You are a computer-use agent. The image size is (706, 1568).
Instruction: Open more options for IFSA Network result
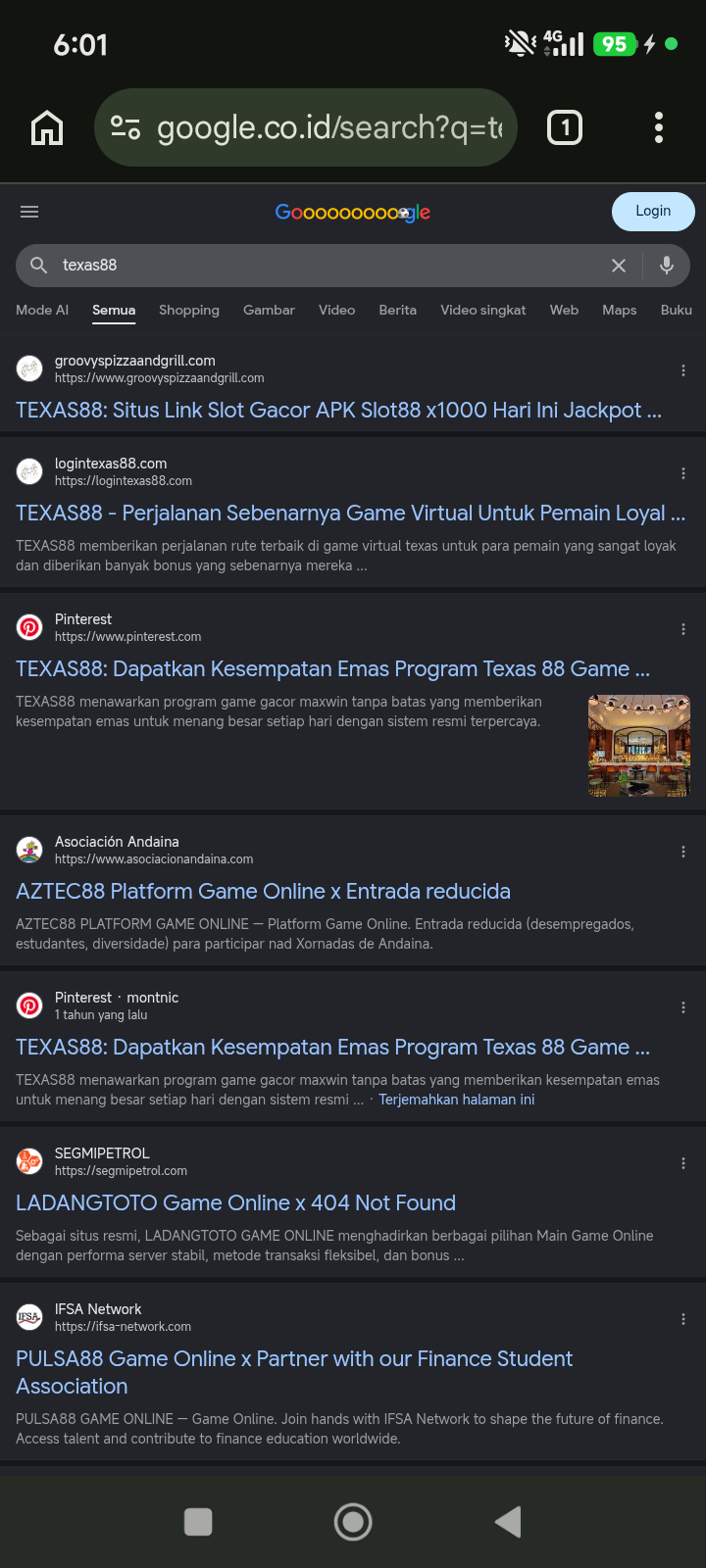coord(683,1319)
